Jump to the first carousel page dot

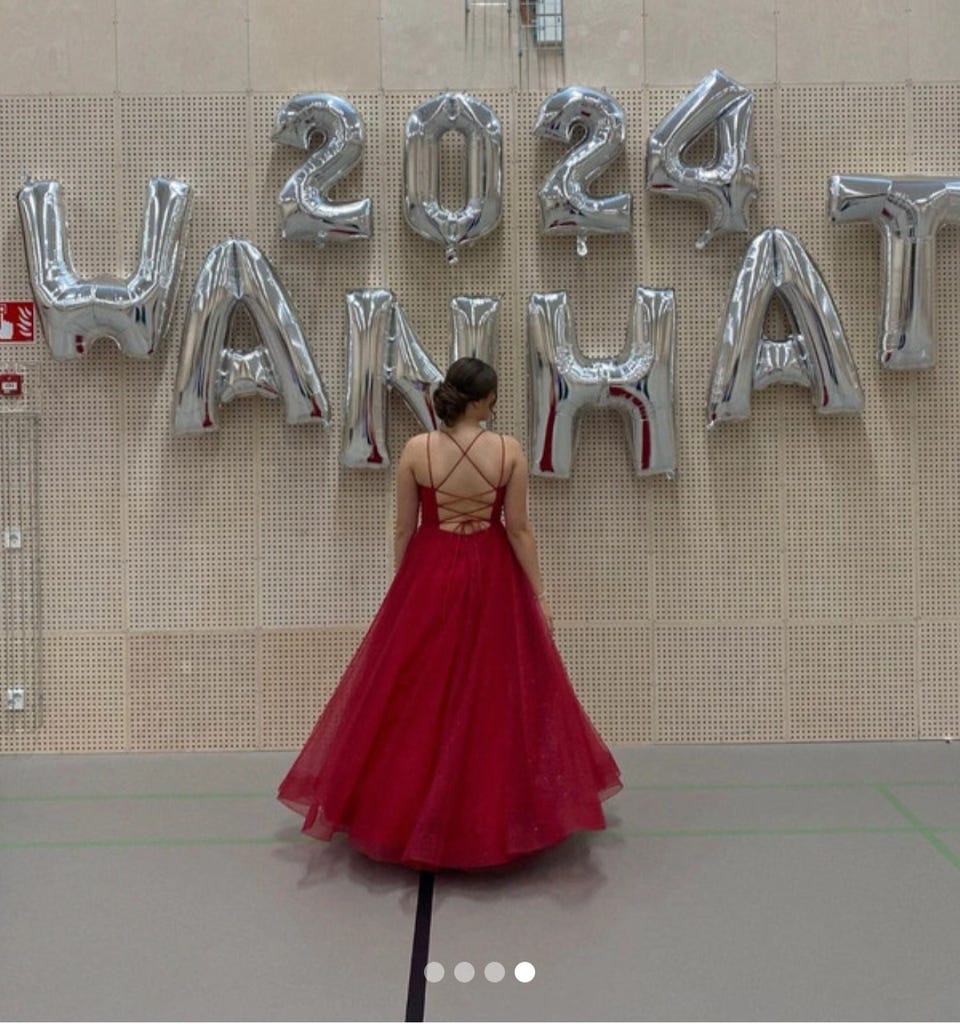[434, 972]
